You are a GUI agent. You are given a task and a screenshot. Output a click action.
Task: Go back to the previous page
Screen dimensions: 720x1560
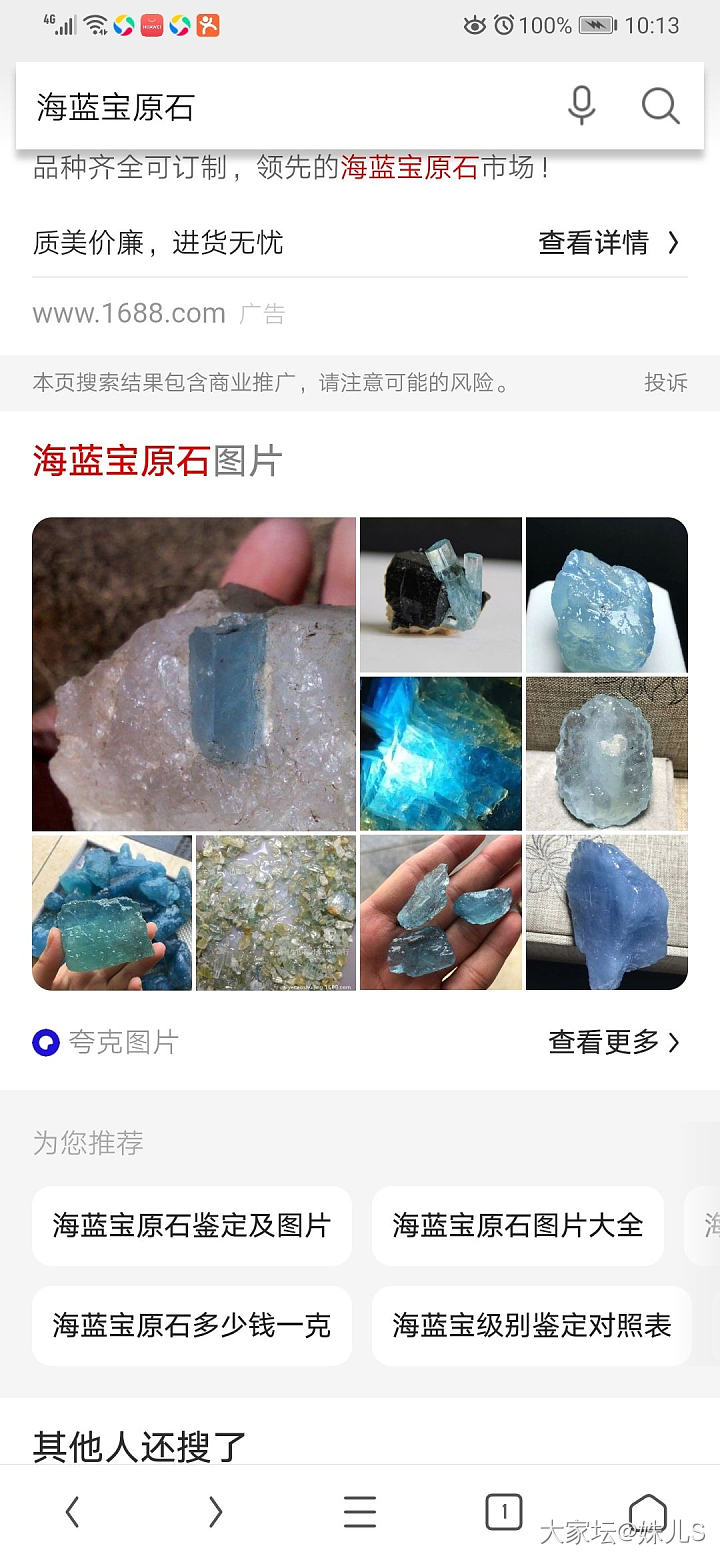tap(72, 1512)
